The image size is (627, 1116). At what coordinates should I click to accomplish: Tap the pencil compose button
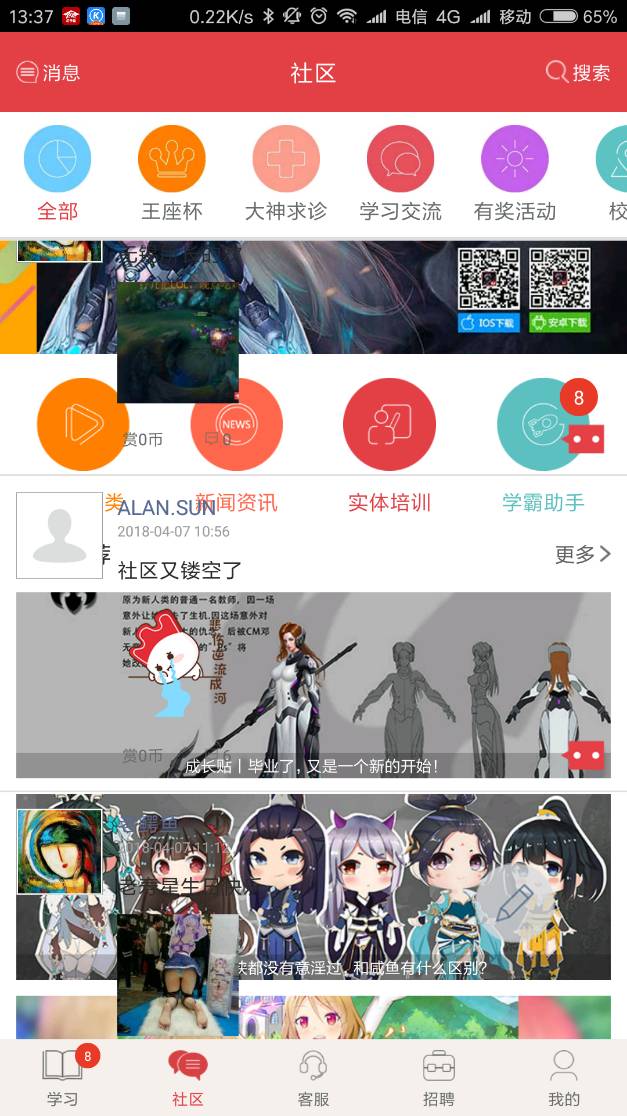point(515,903)
